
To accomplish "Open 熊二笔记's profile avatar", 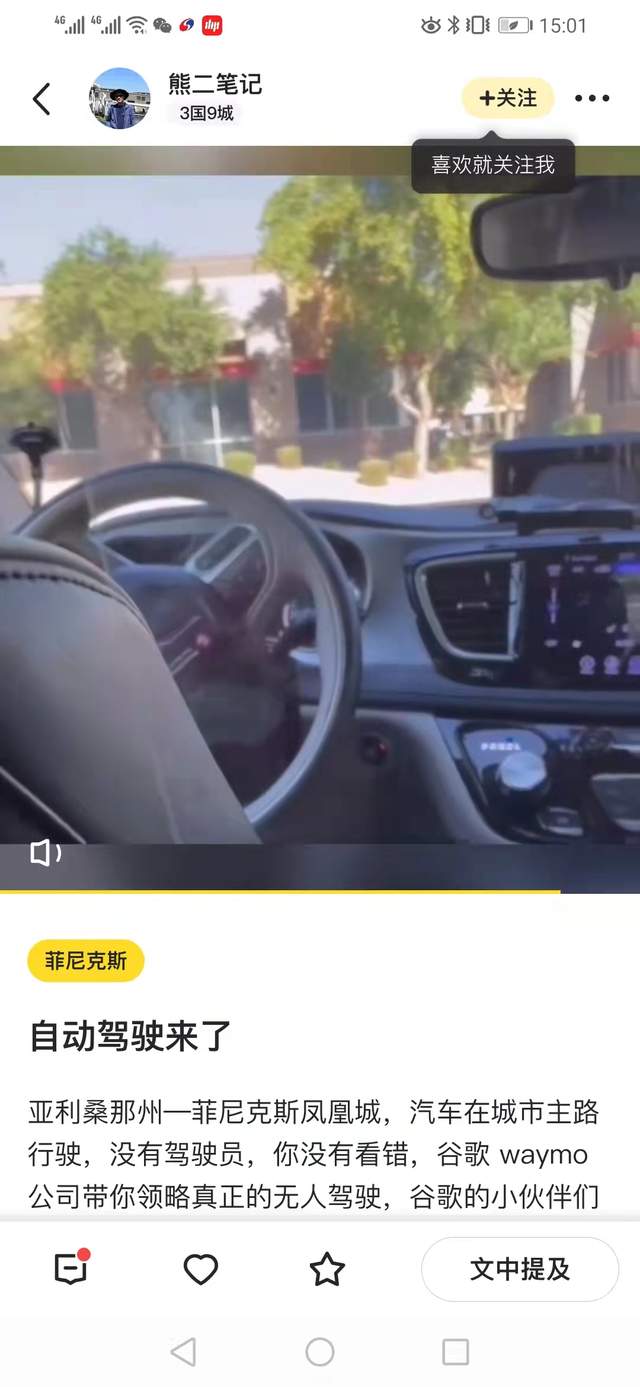I will [x=120, y=98].
